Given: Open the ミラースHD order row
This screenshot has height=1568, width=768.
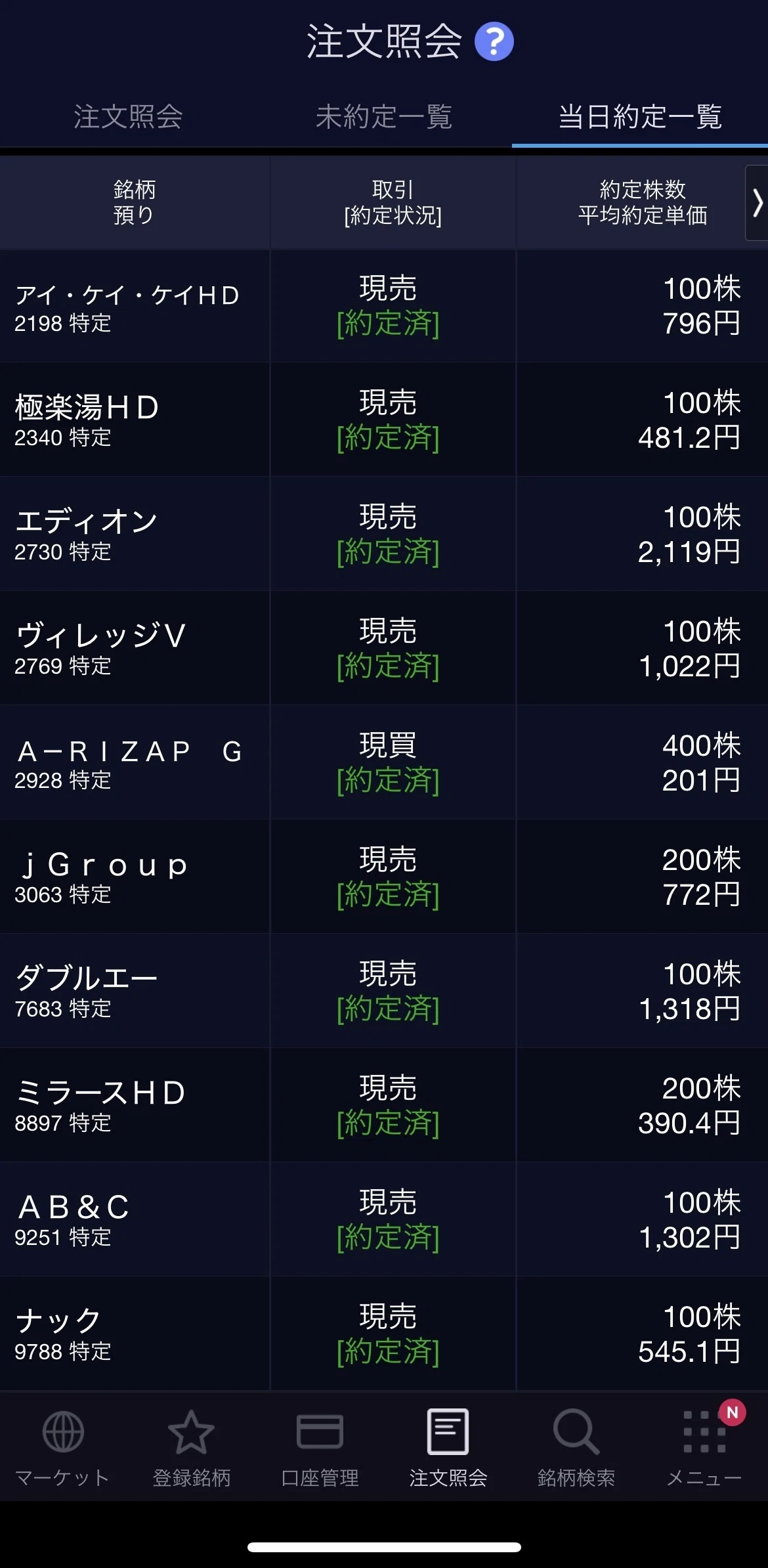Looking at the screenshot, I should [x=384, y=1105].
